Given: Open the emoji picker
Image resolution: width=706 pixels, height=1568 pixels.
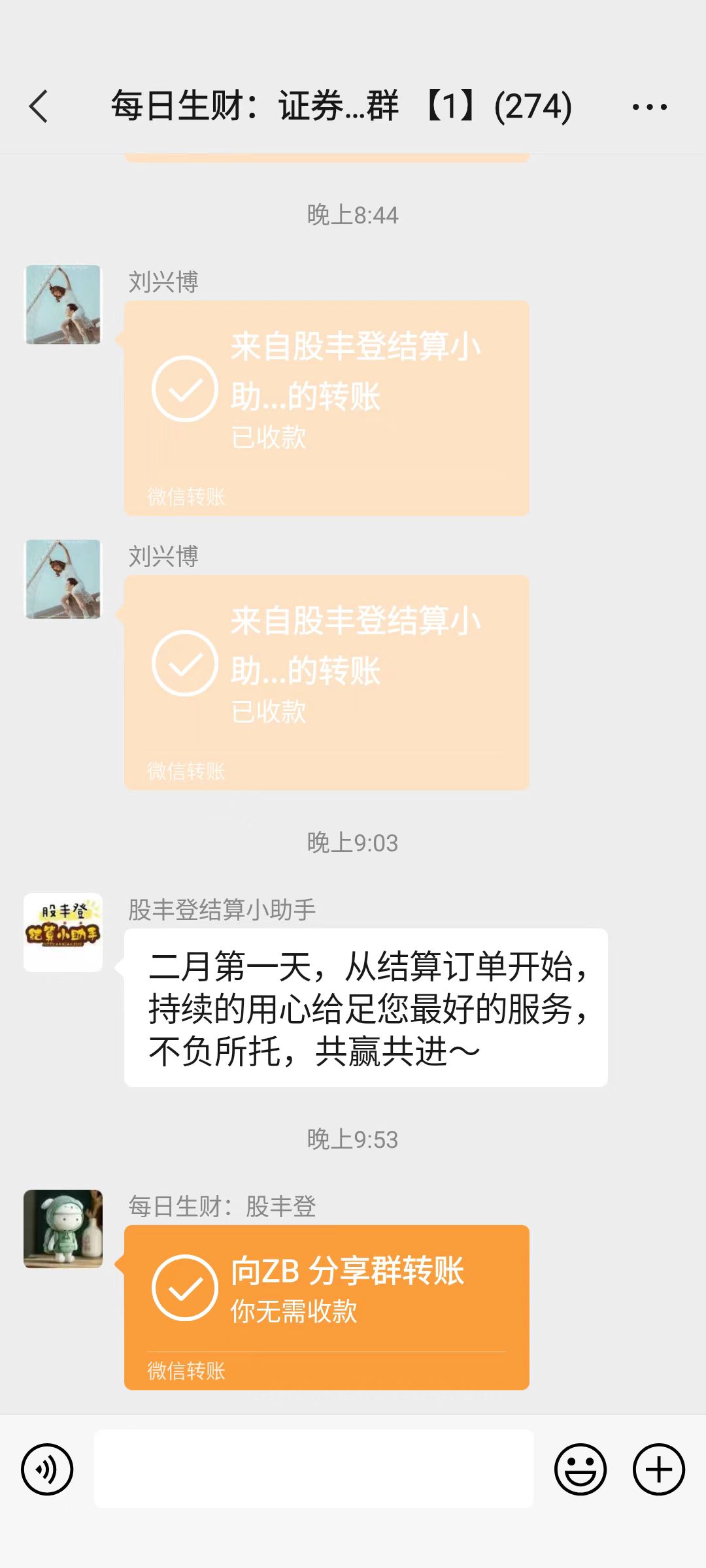Looking at the screenshot, I should click(580, 1469).
